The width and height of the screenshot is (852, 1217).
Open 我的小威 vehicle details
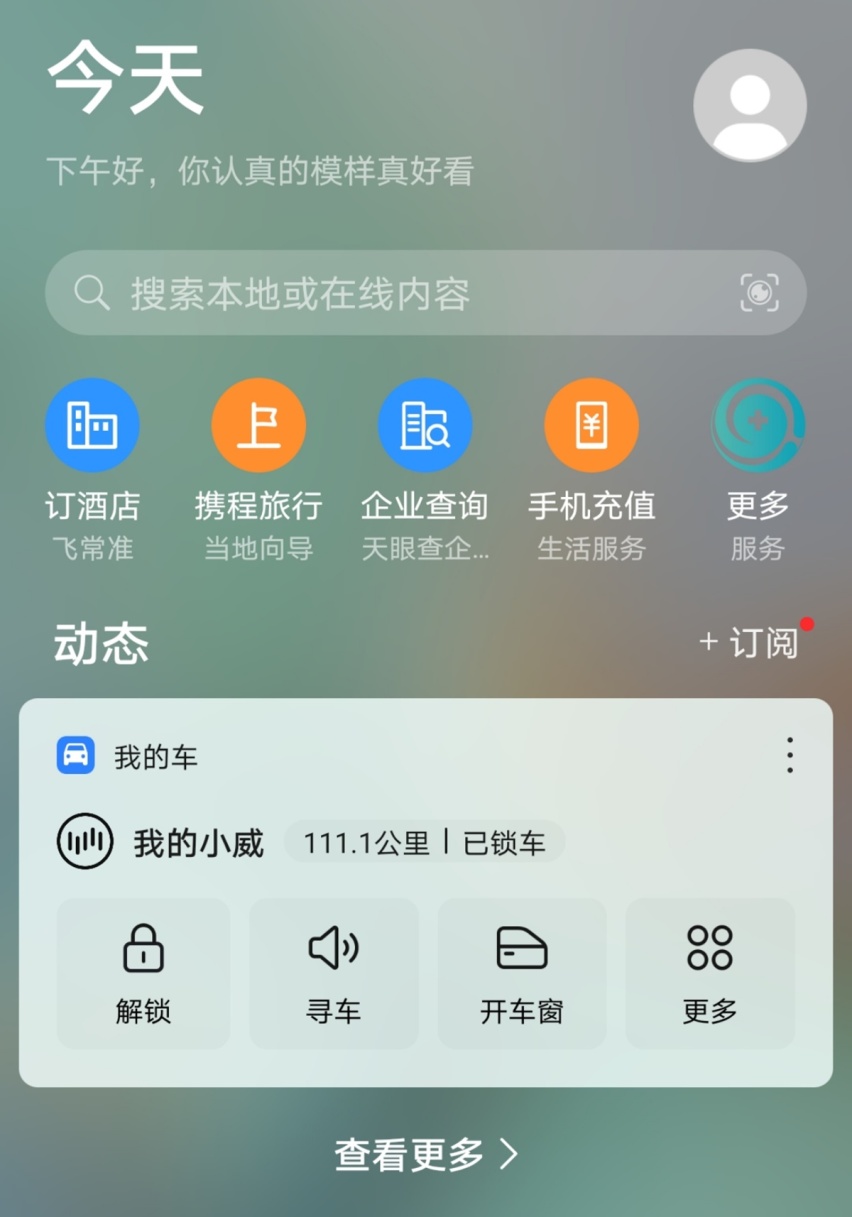(200, 843)
